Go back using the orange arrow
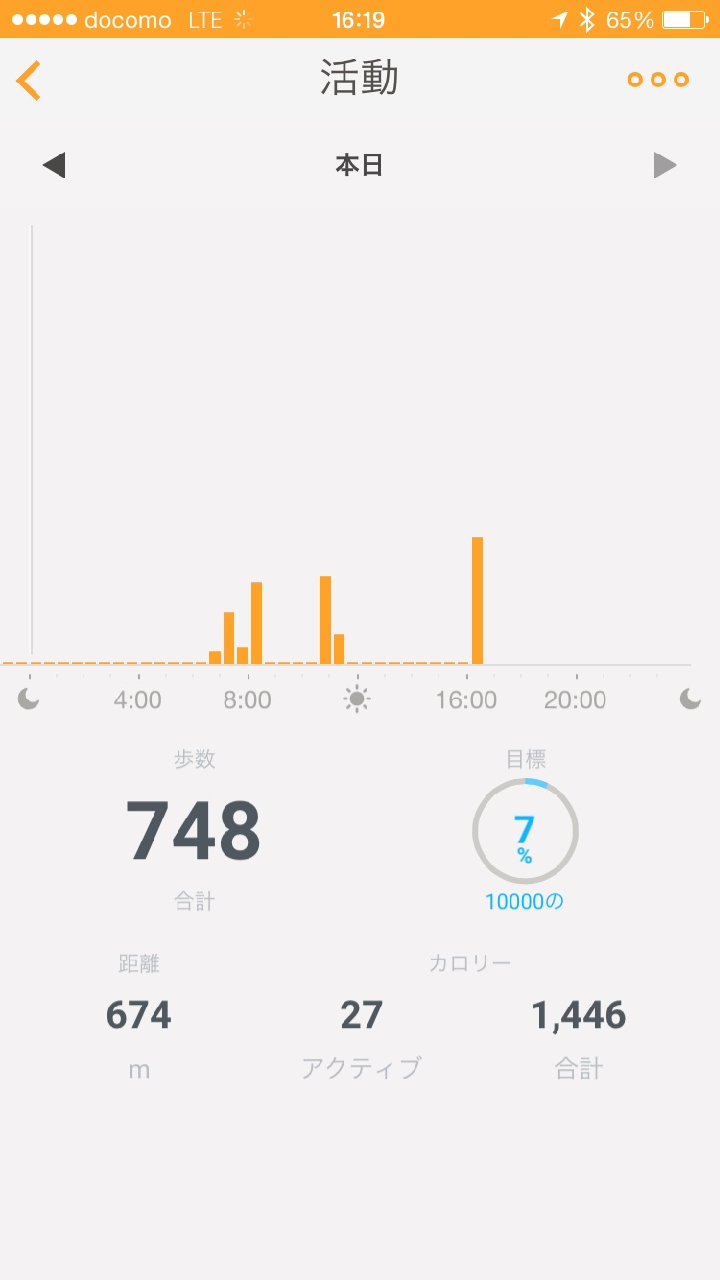The image size is (720, 1280). pyautogui.click(x=29, y=80)
